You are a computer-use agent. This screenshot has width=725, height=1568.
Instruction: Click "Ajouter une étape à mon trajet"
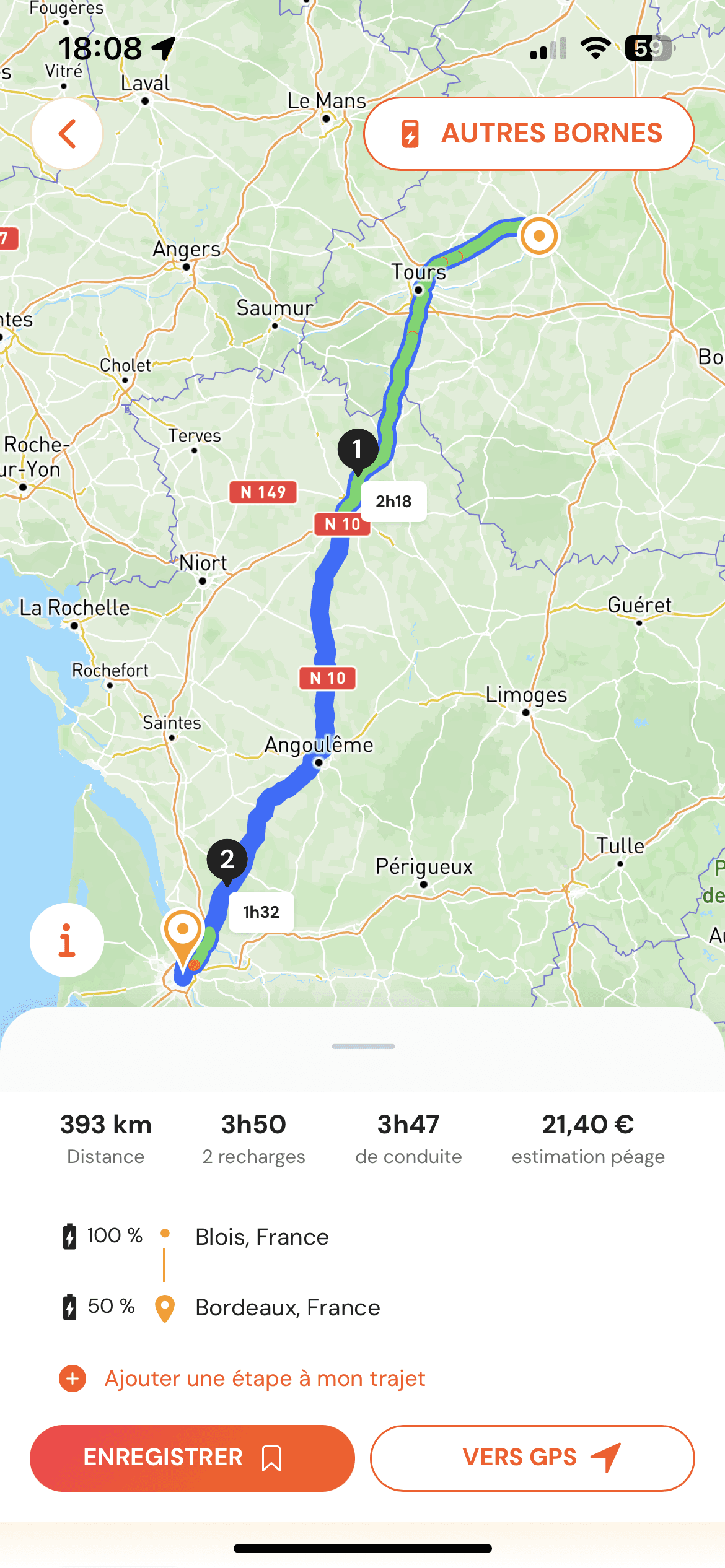pos(265,1378)
